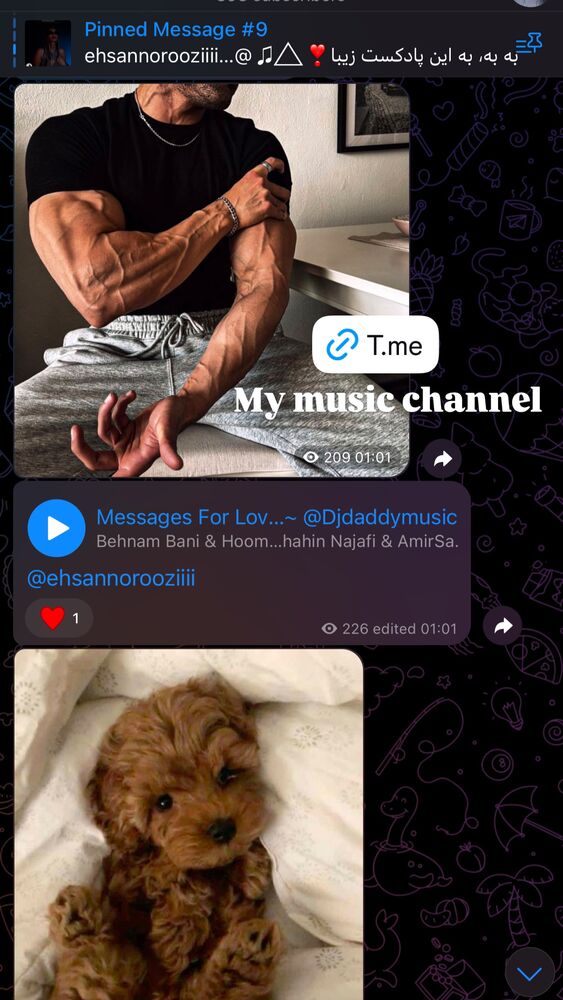Screen dimensions: 563x1000
Task: React with the heart on the audio message
Action: pyautogui.click(x=59, y=618)
